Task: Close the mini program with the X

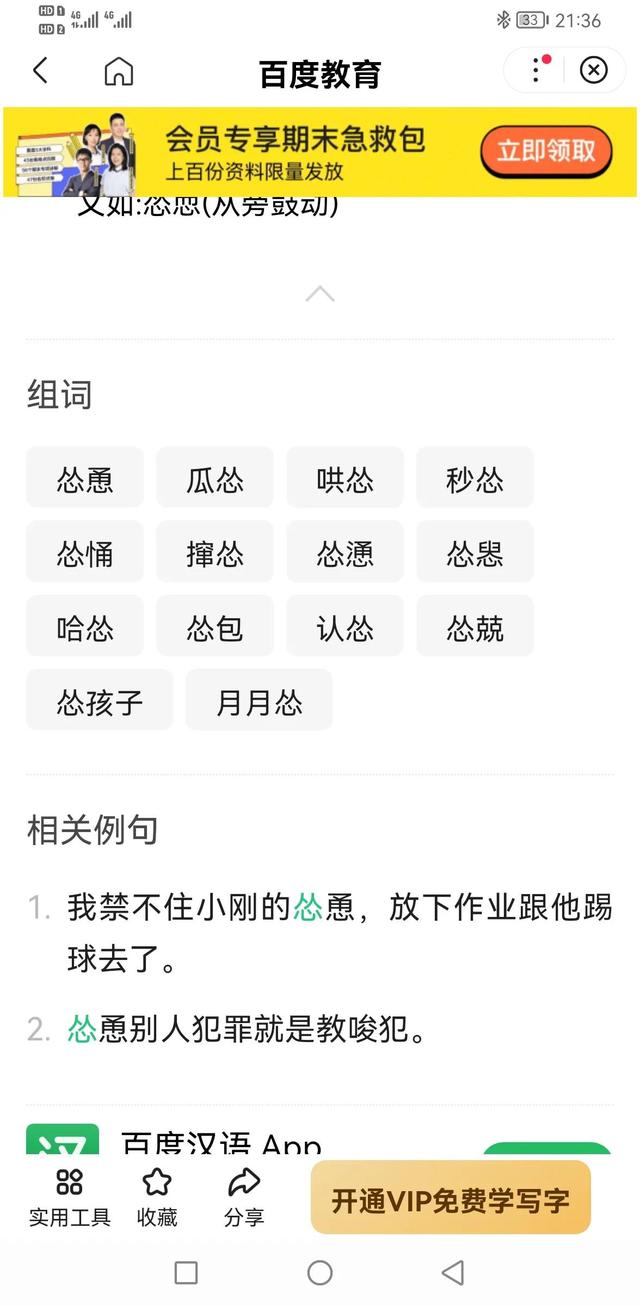Action: pyautogui.click(x=594, y=70)
